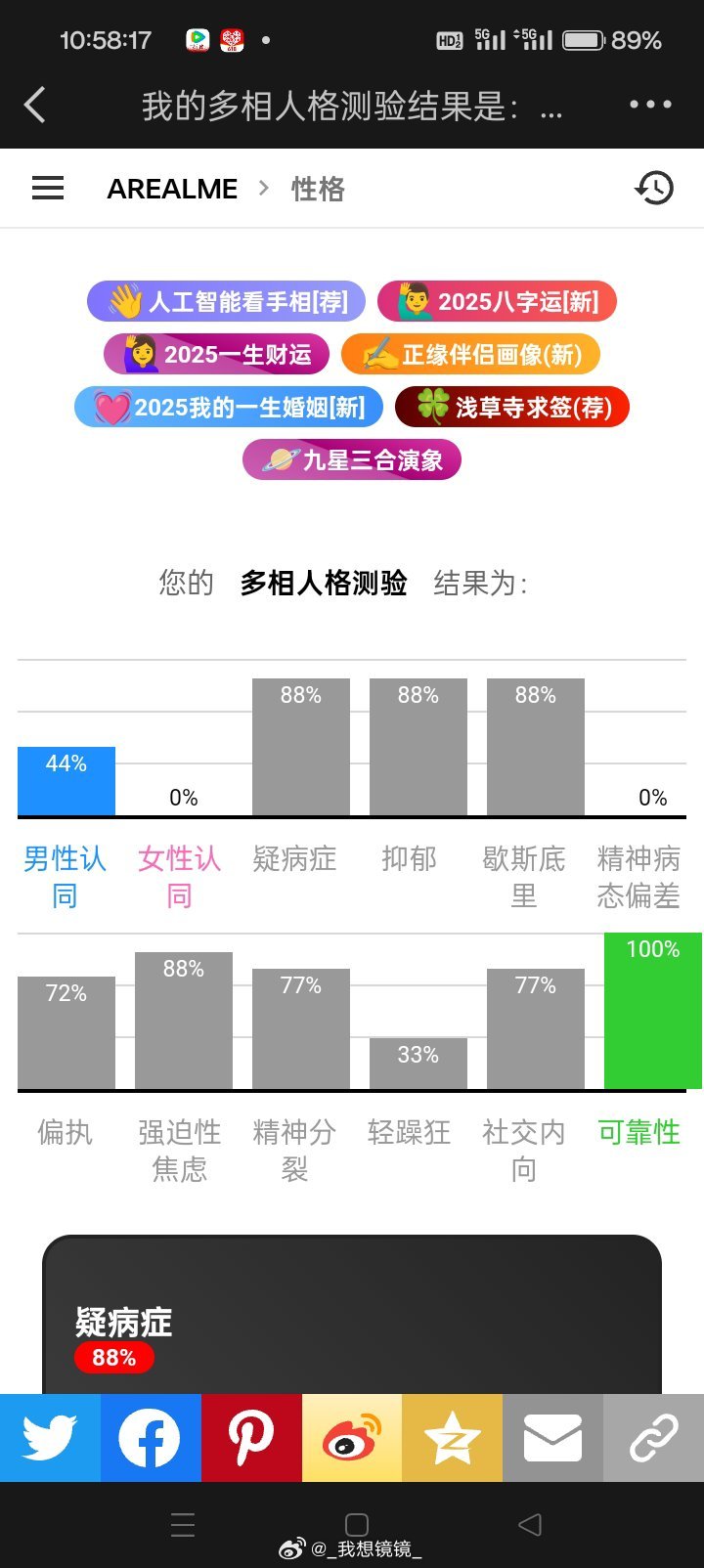The image size is (704, 1568).
Task: Choose 浅草寺求签 chip
Action: (512, 407)
